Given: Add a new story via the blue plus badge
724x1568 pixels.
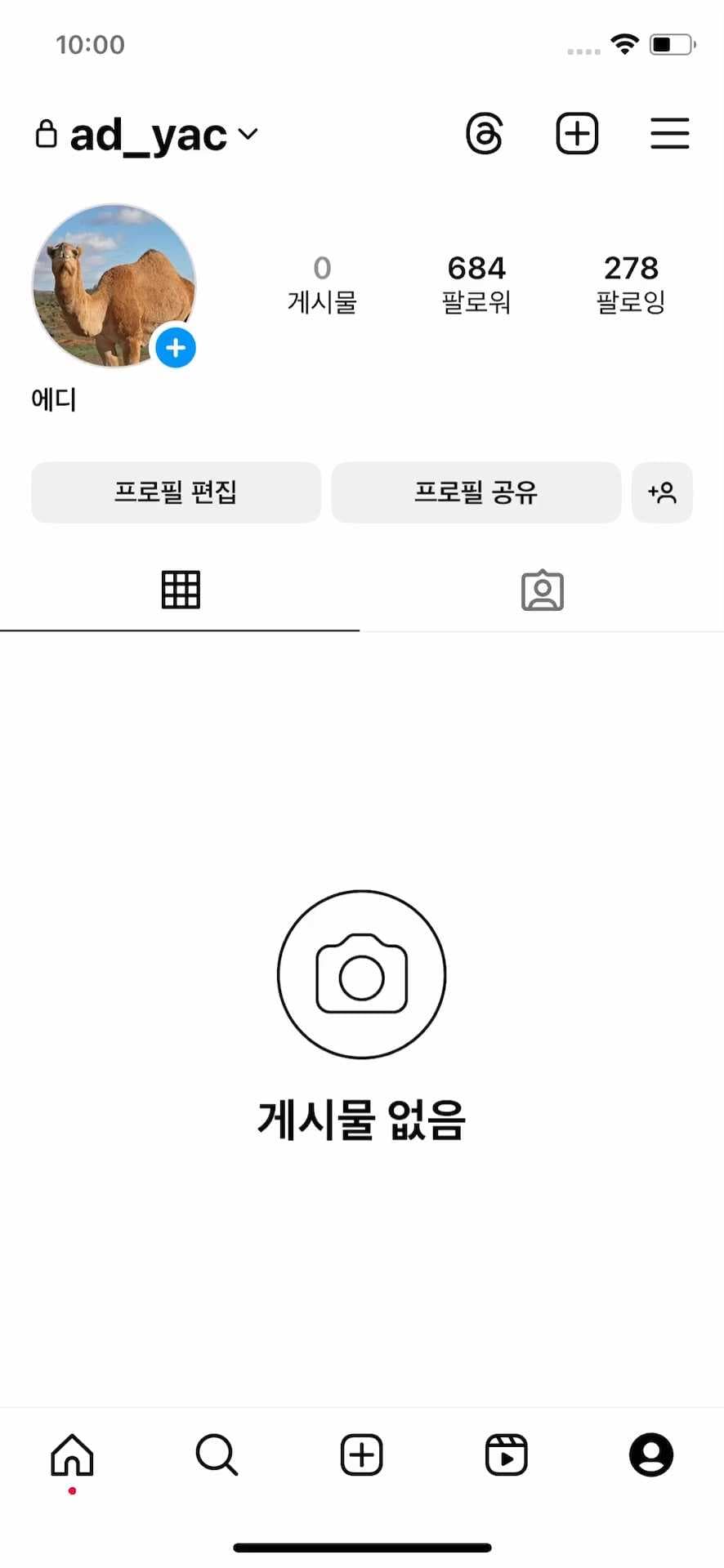Looking at the screenshot, I should pyautogui.click(x=175, y=348).
